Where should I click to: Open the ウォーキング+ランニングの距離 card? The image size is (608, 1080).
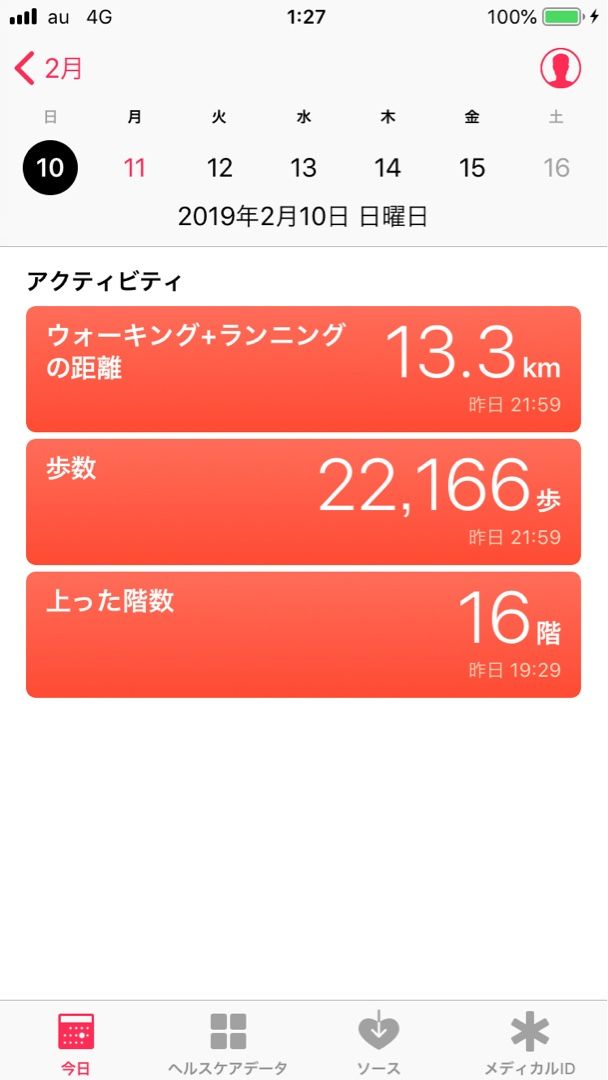coord(303,369)
